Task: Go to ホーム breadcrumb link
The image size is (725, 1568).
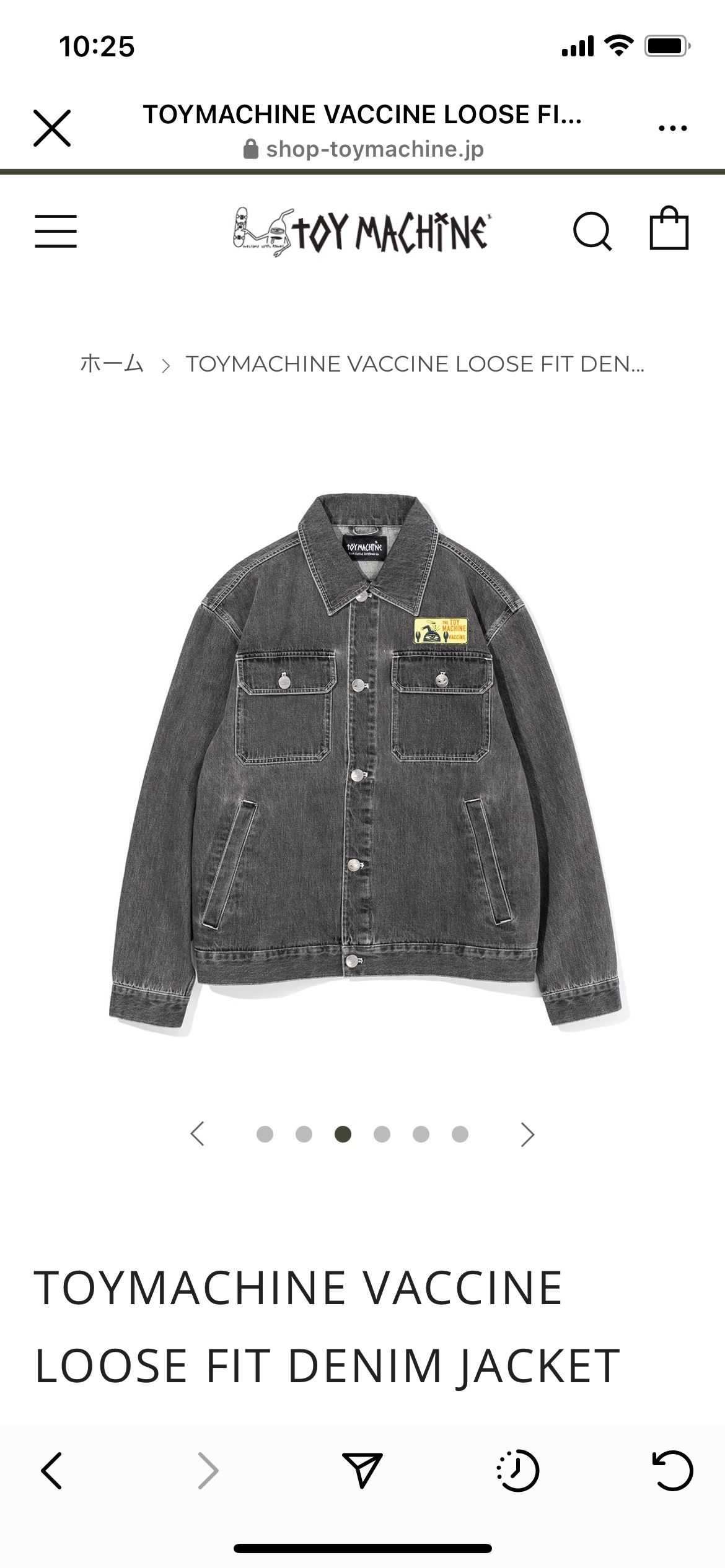Action: tap(112, 364)
